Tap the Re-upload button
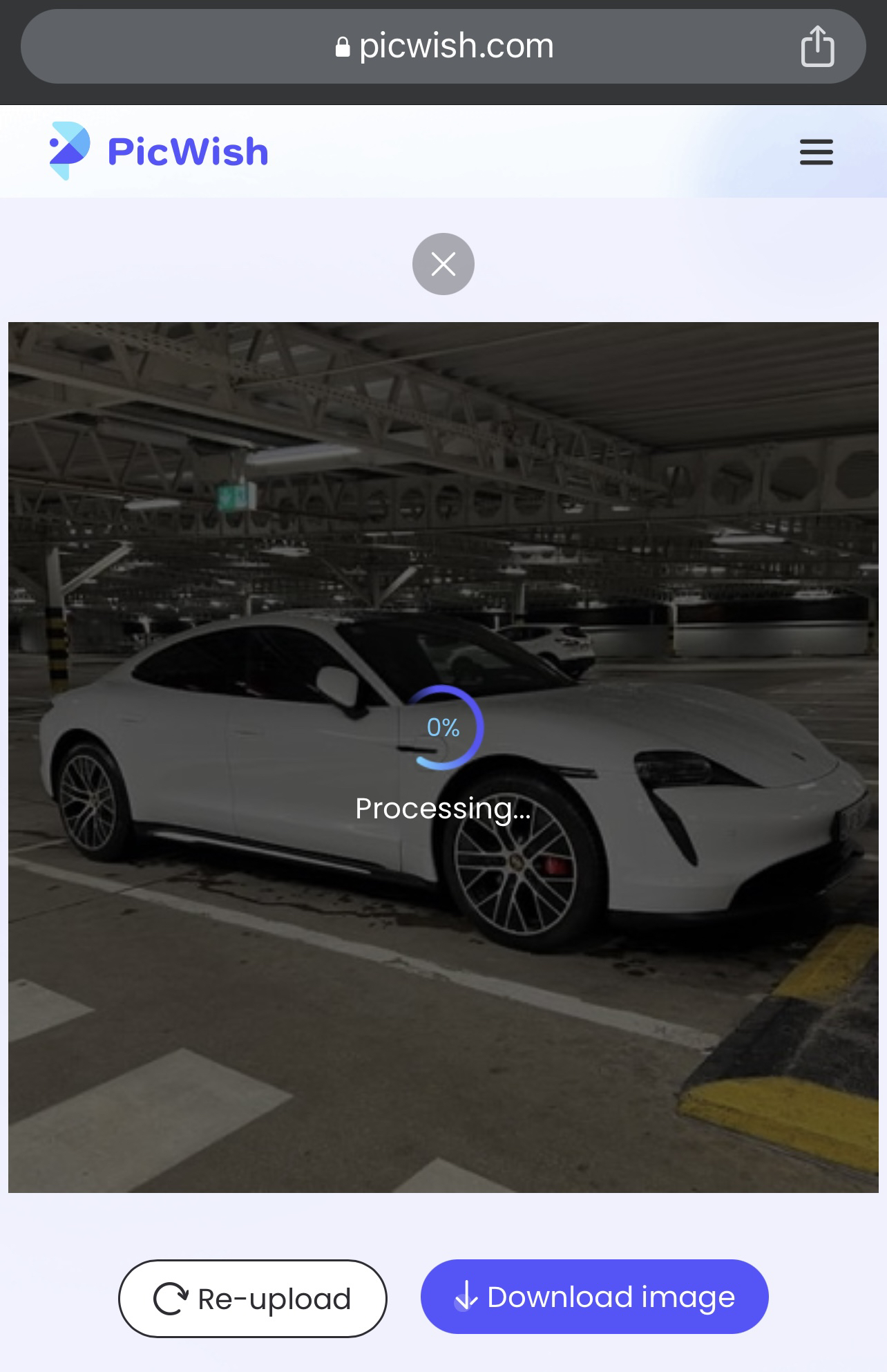887x1372 pixels. [253, 1298]
